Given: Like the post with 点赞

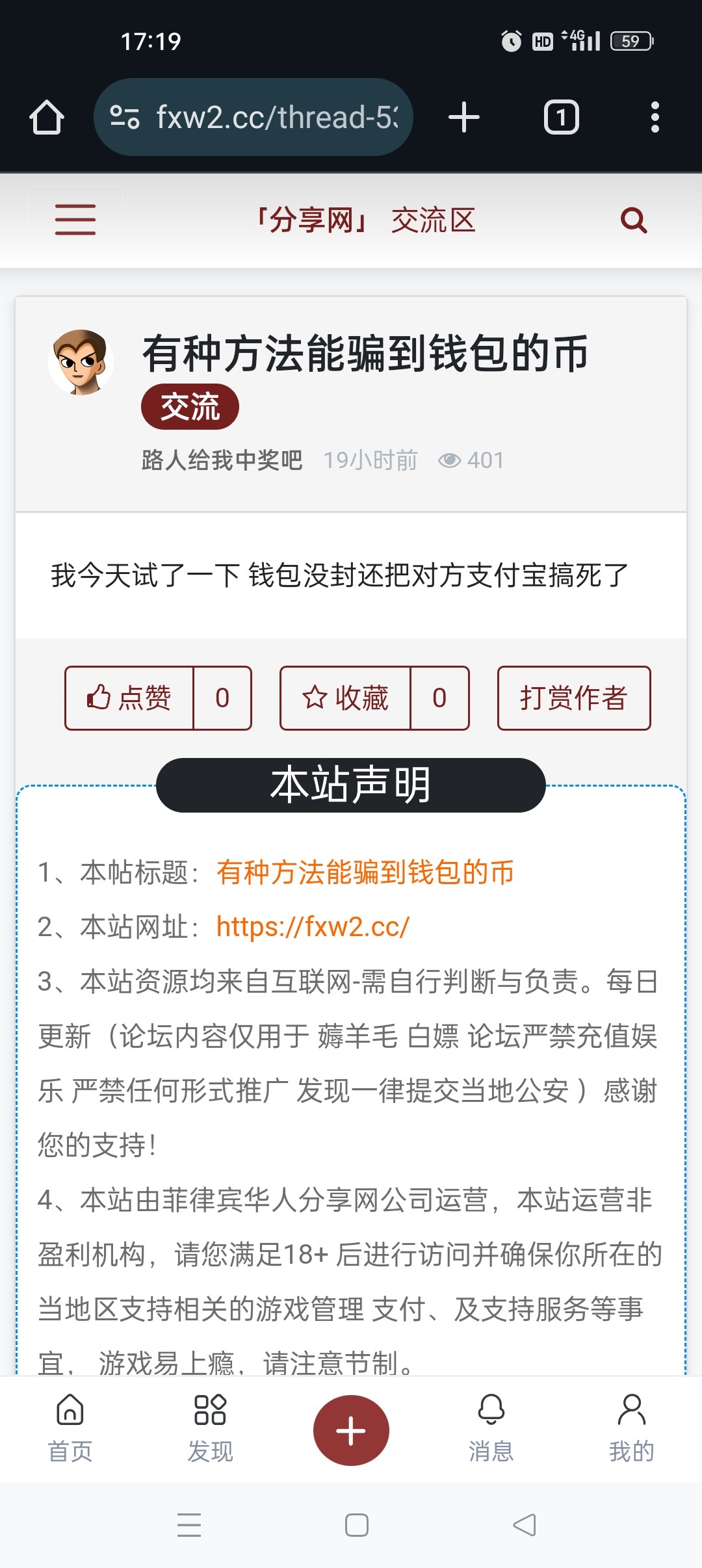Looking at the screenshot, I should click(130, 698).
